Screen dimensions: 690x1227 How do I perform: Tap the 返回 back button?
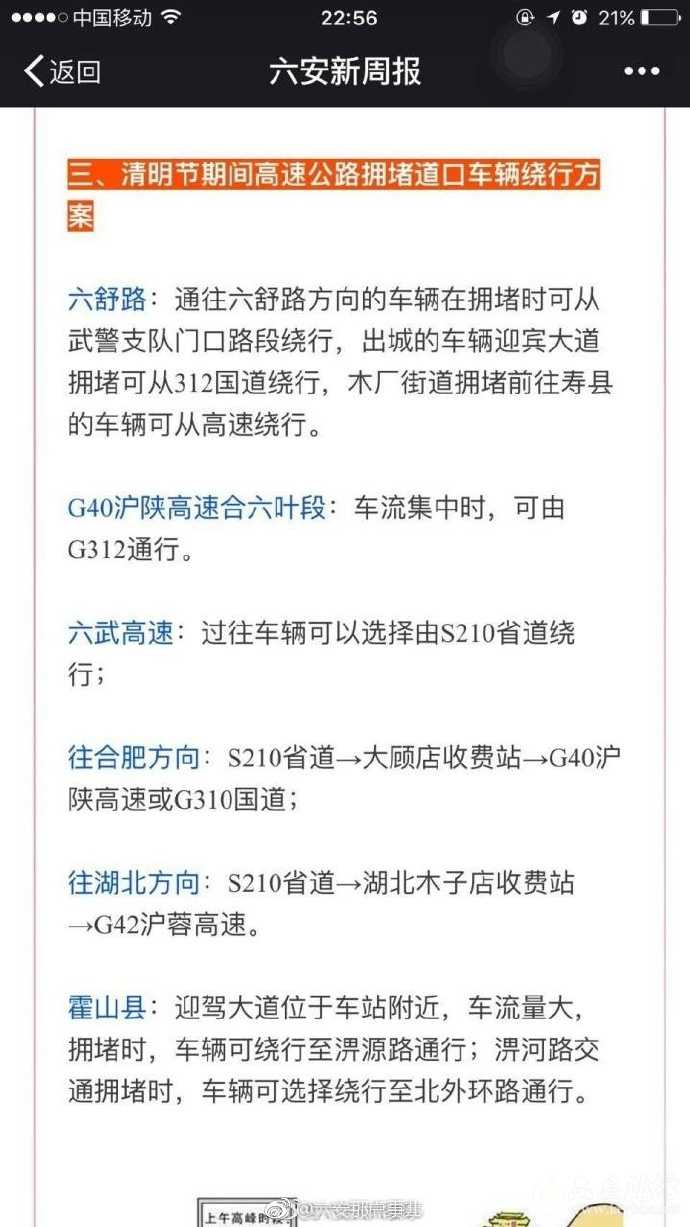pyautogui.click(x=62, y=71)
